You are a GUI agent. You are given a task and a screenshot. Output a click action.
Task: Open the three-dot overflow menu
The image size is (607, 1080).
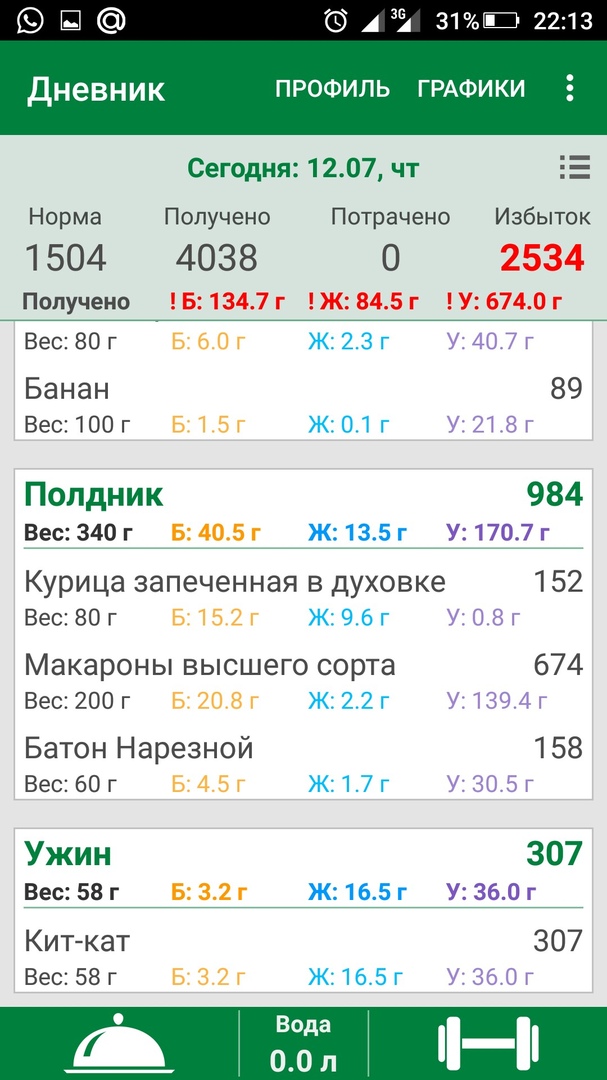tap(570, 89)
